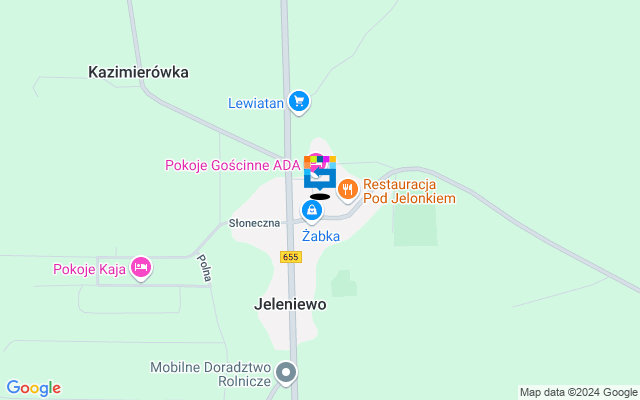Open Pokoje Kaja lodging marker
Viewport: 640px width, 400px height.
point(141,268)
